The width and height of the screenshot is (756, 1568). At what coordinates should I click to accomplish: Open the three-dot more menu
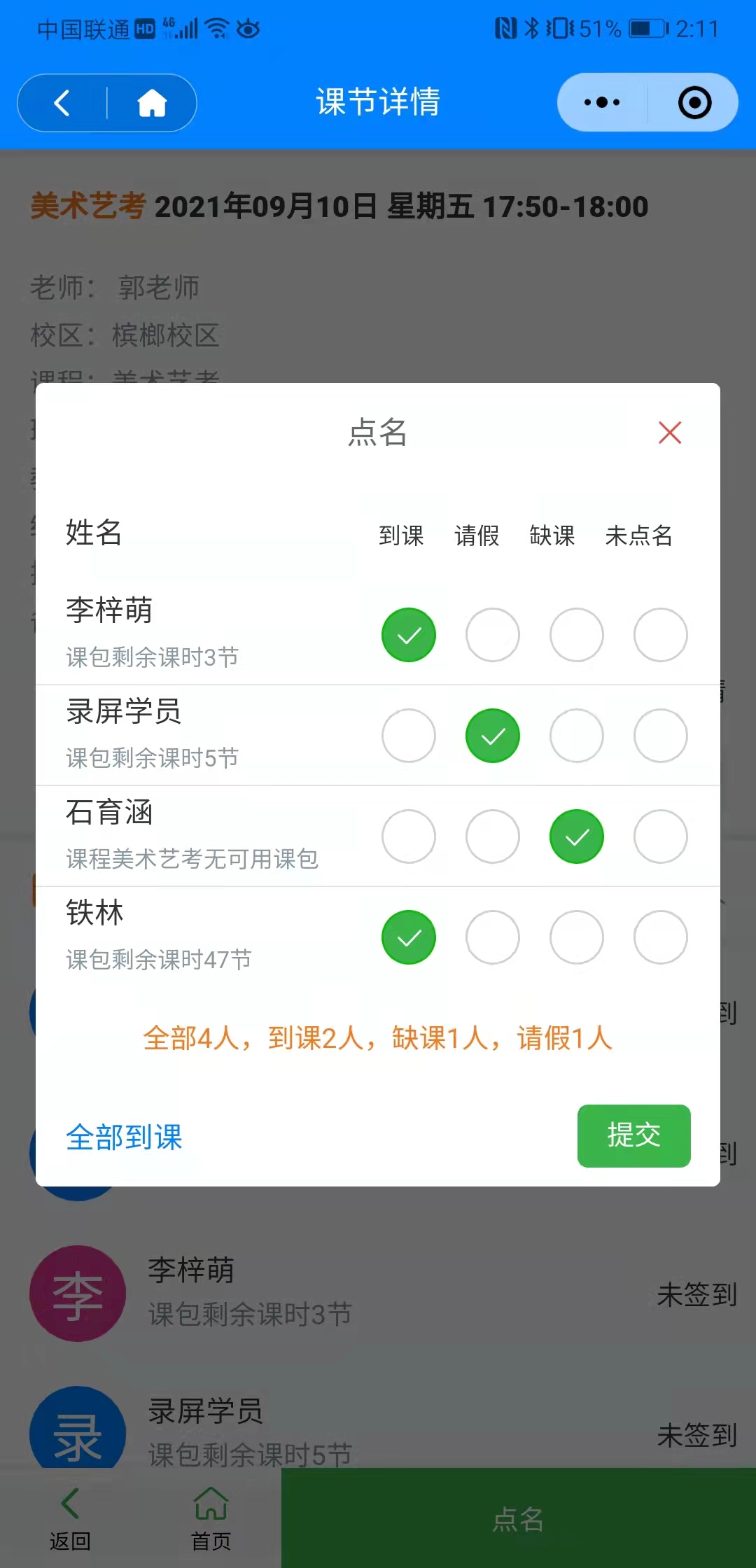coord(602,102)
